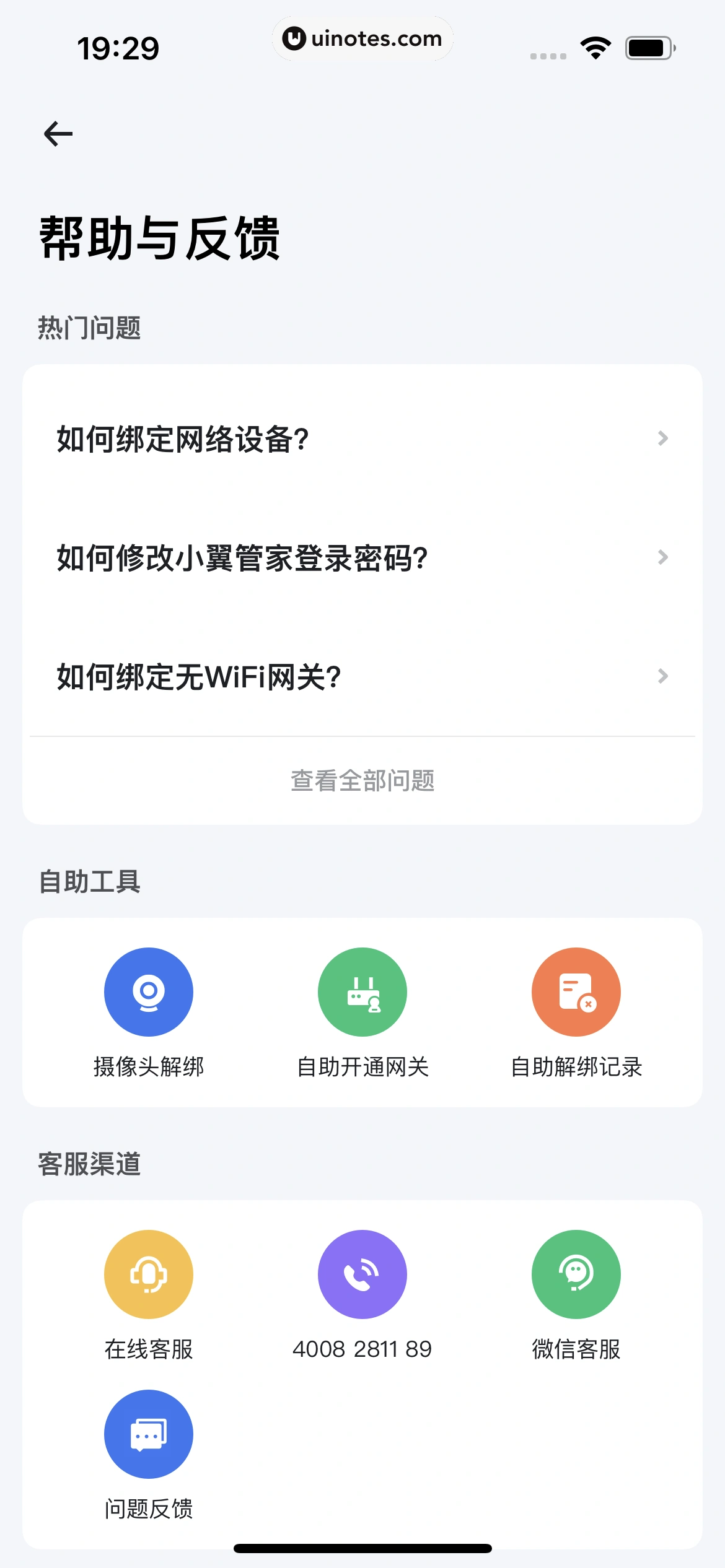Open question 如何修改小翼管家登录密码?
This screenshot has width=725, height=1568.
click(362, 557)
